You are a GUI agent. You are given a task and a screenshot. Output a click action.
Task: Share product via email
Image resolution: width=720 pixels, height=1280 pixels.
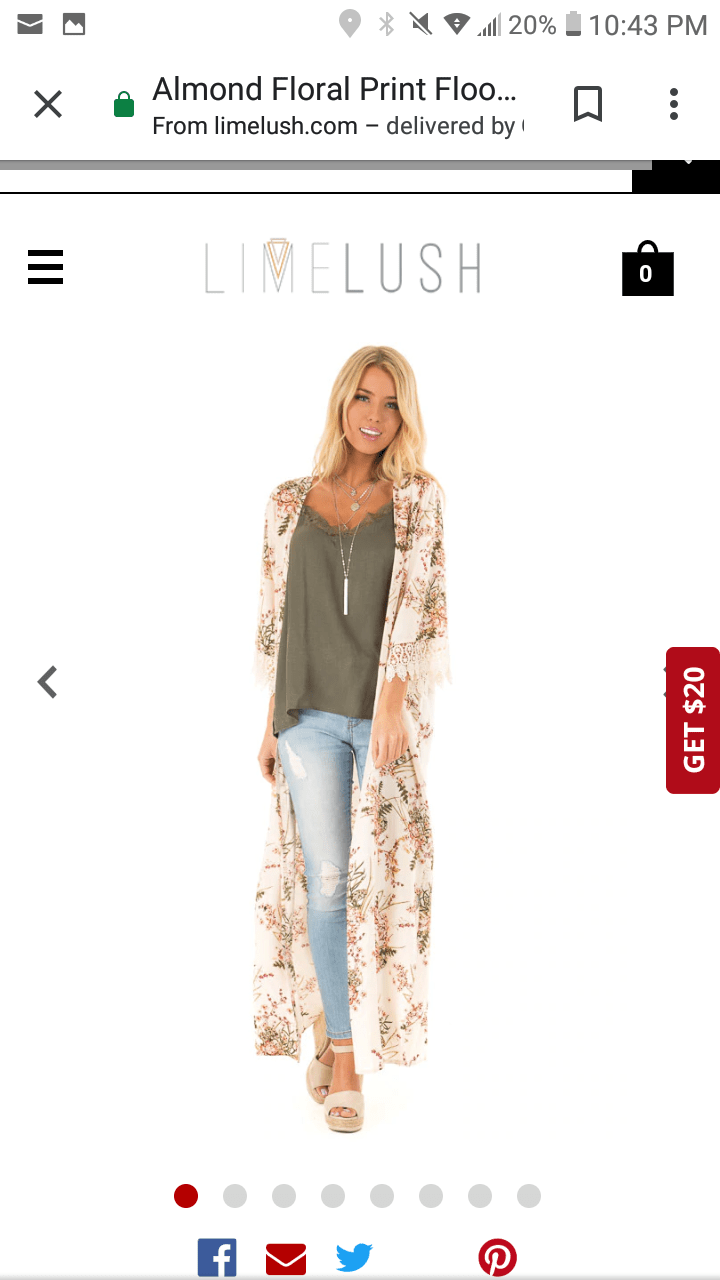click(286, 1259)
